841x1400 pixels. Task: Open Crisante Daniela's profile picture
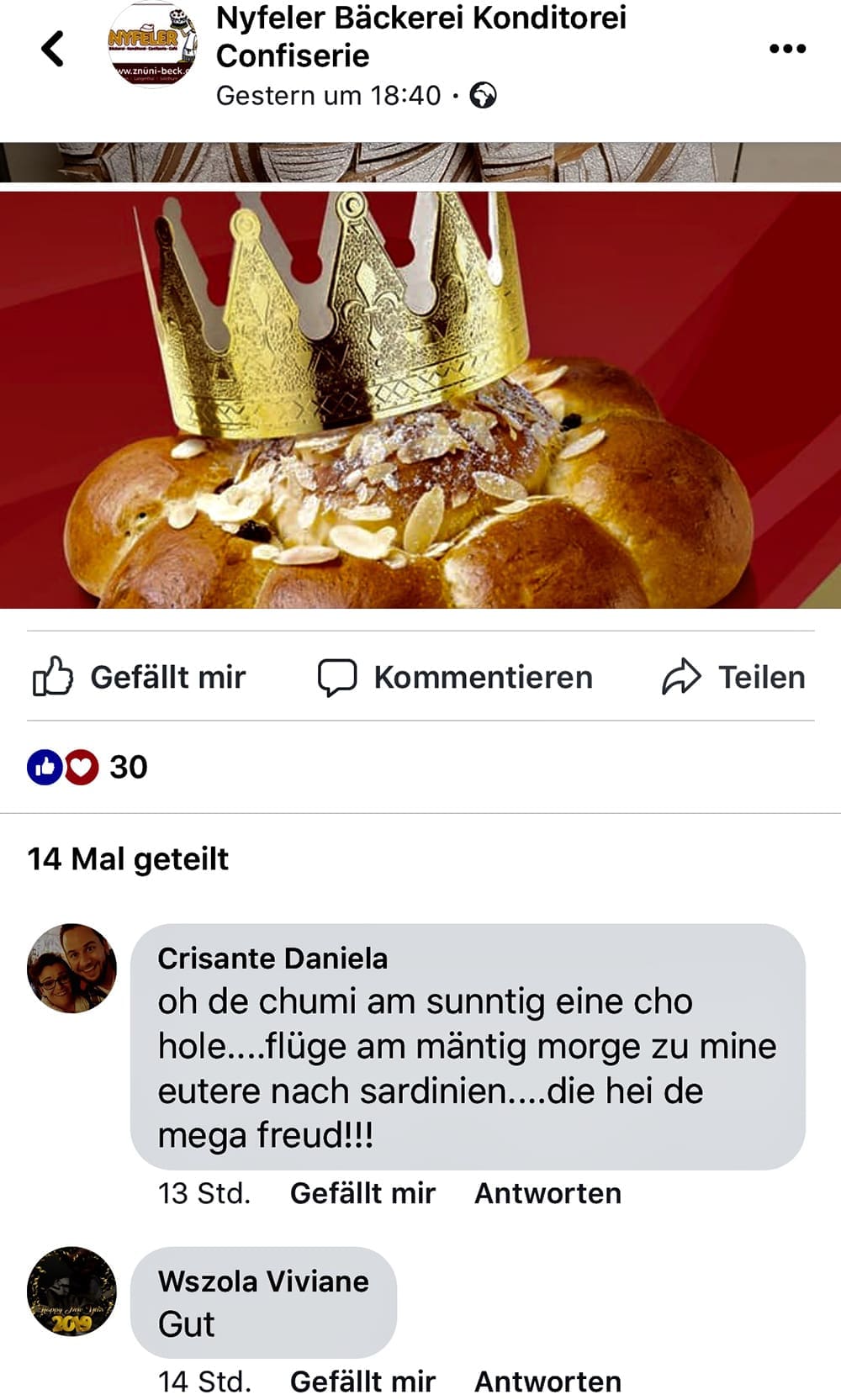tap(71, 968)
